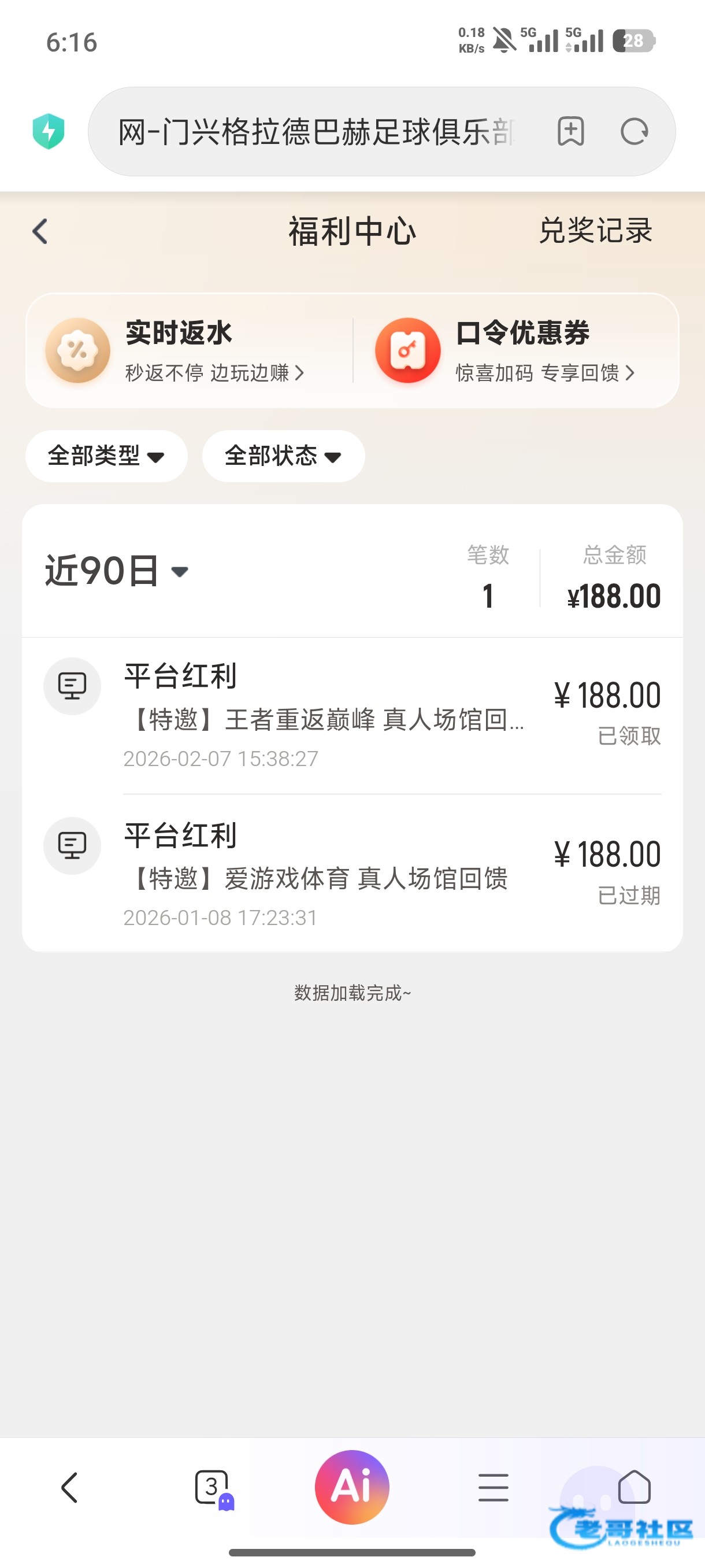Open the browser hamburger menu
705x1568 pixels.
493,1488
